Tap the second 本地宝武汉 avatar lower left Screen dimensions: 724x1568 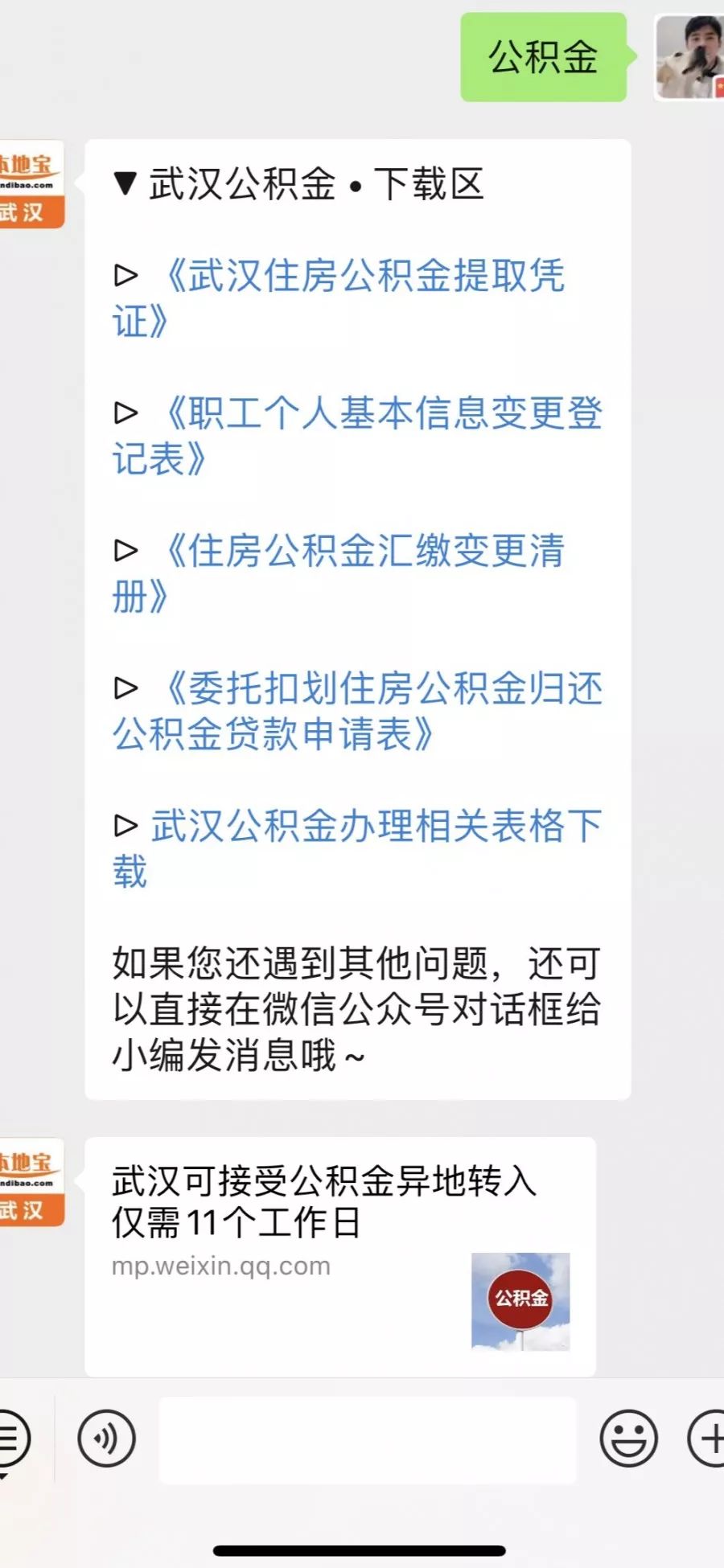pyautogui.click(x=32, y=1174)
